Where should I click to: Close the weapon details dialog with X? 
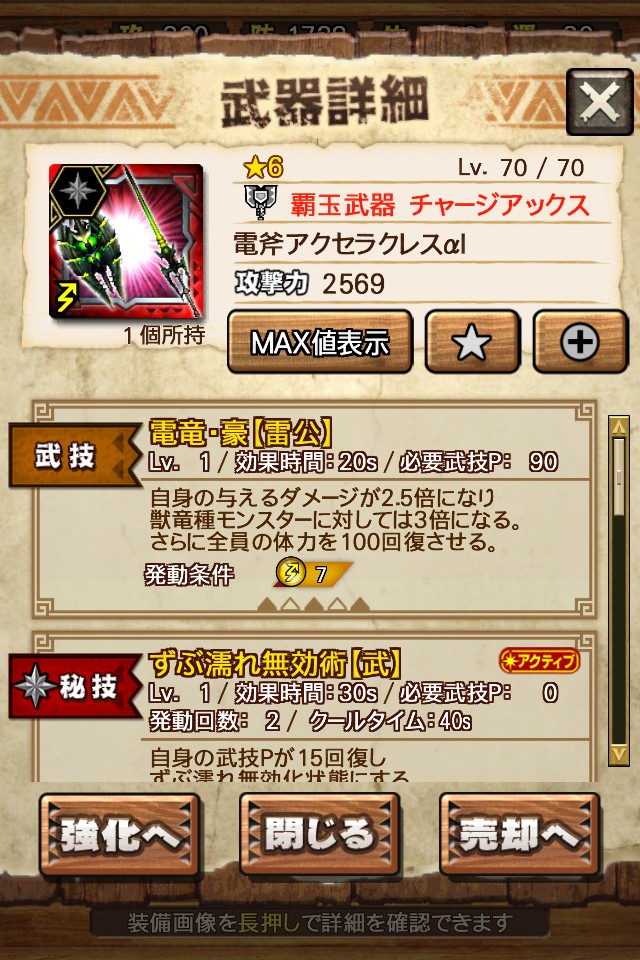point(600,102)
